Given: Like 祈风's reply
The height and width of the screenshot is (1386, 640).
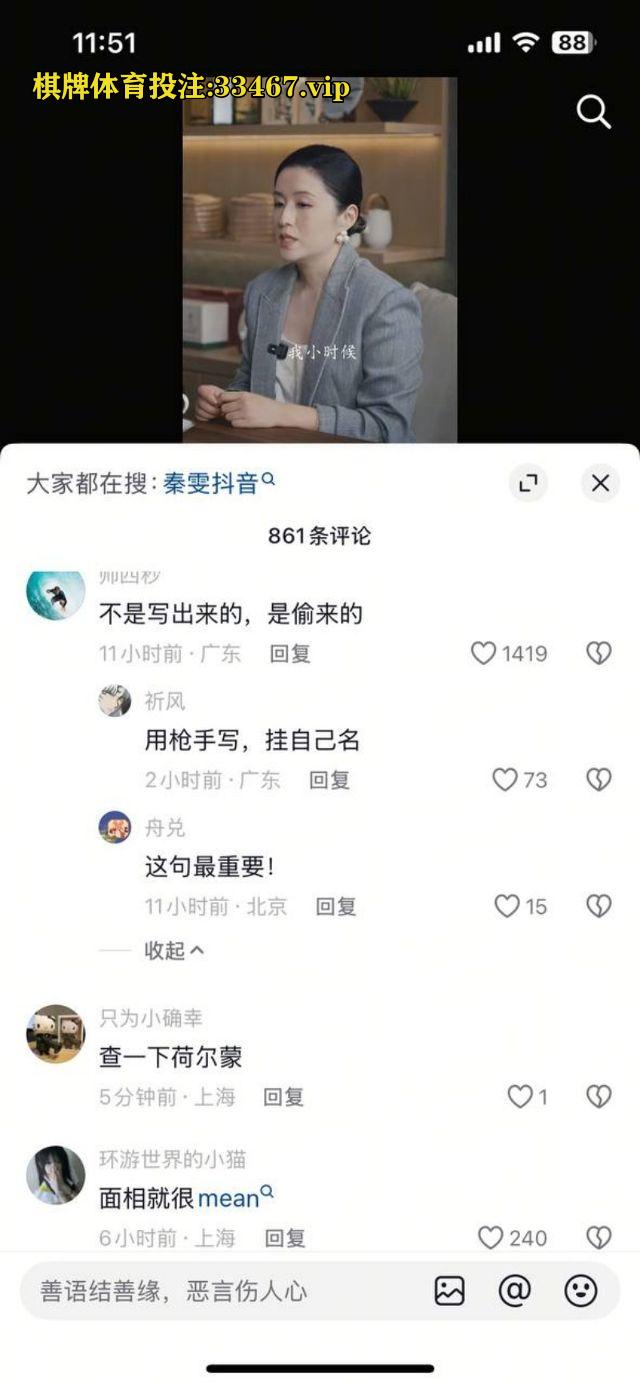Looking at the screenshot, I should coord(505,780).
